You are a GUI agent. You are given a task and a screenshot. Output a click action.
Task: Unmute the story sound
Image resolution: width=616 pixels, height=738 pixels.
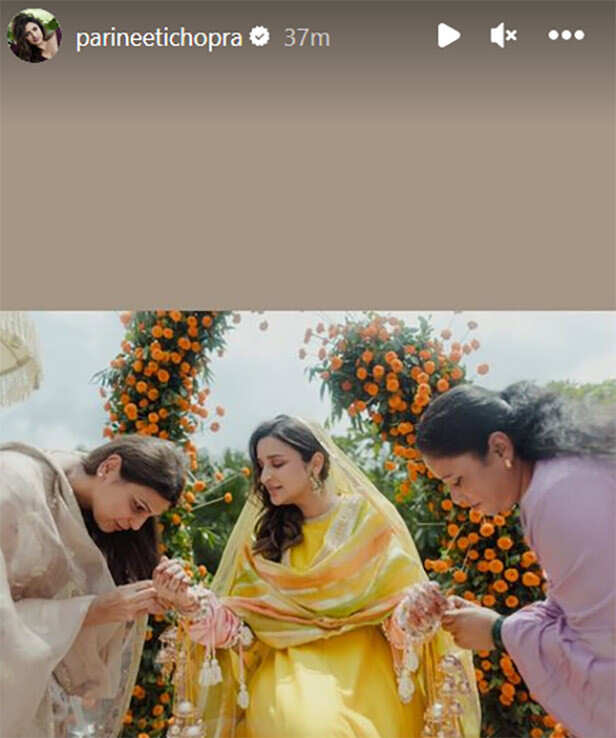click(503, 36)
